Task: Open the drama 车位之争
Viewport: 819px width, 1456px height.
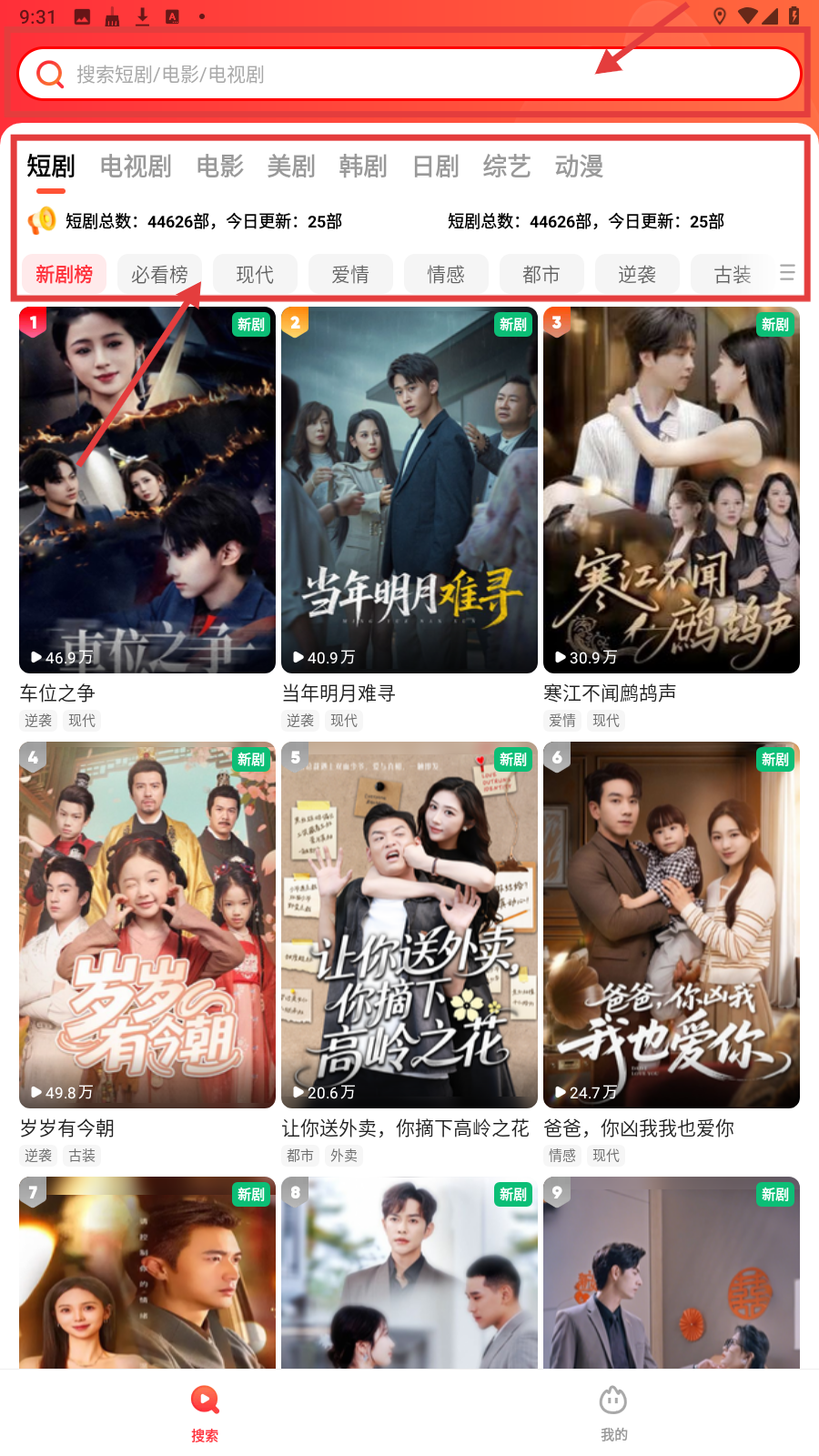Action: [x=147, y=491]
